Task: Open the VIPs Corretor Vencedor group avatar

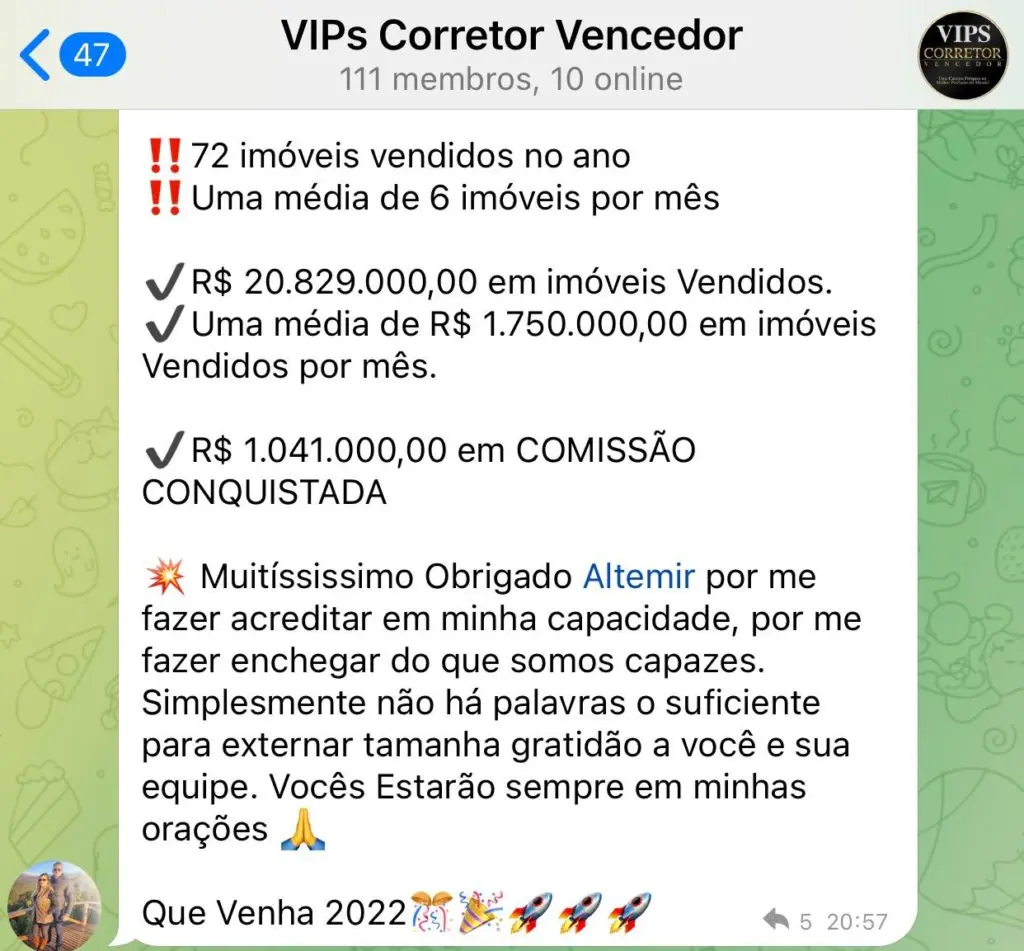Action: pos(962,55)
